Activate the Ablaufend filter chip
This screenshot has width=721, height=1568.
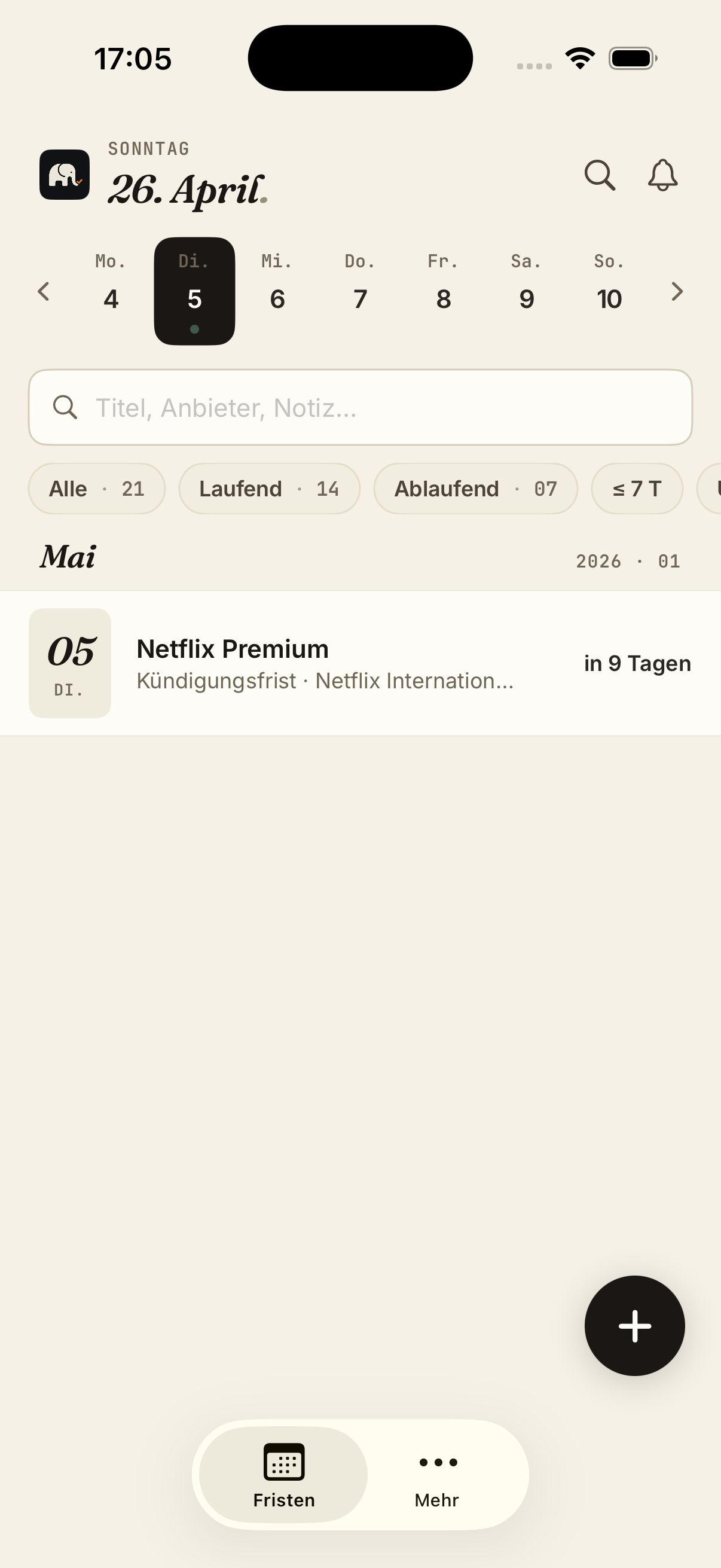475,488
